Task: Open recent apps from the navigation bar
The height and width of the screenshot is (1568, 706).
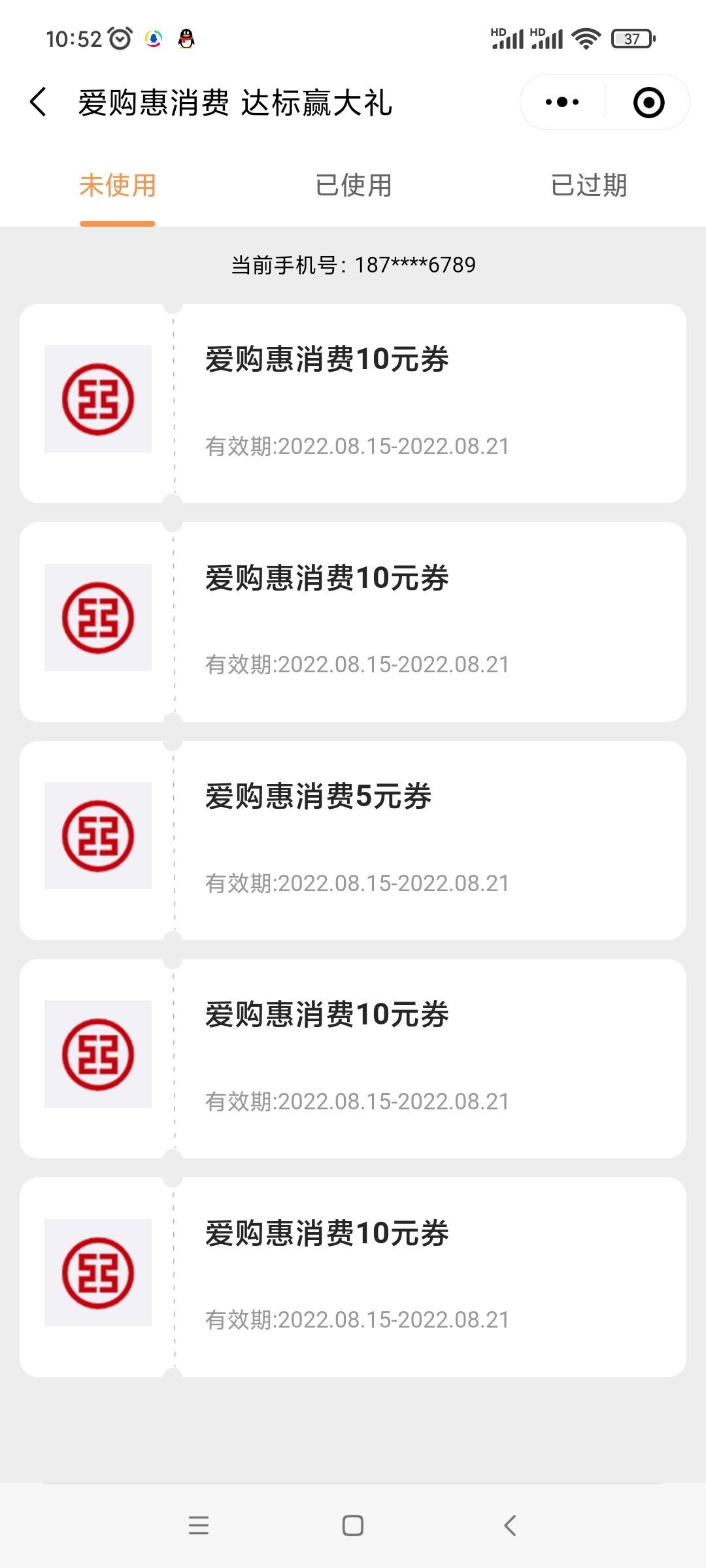Action: (199, 1526)
